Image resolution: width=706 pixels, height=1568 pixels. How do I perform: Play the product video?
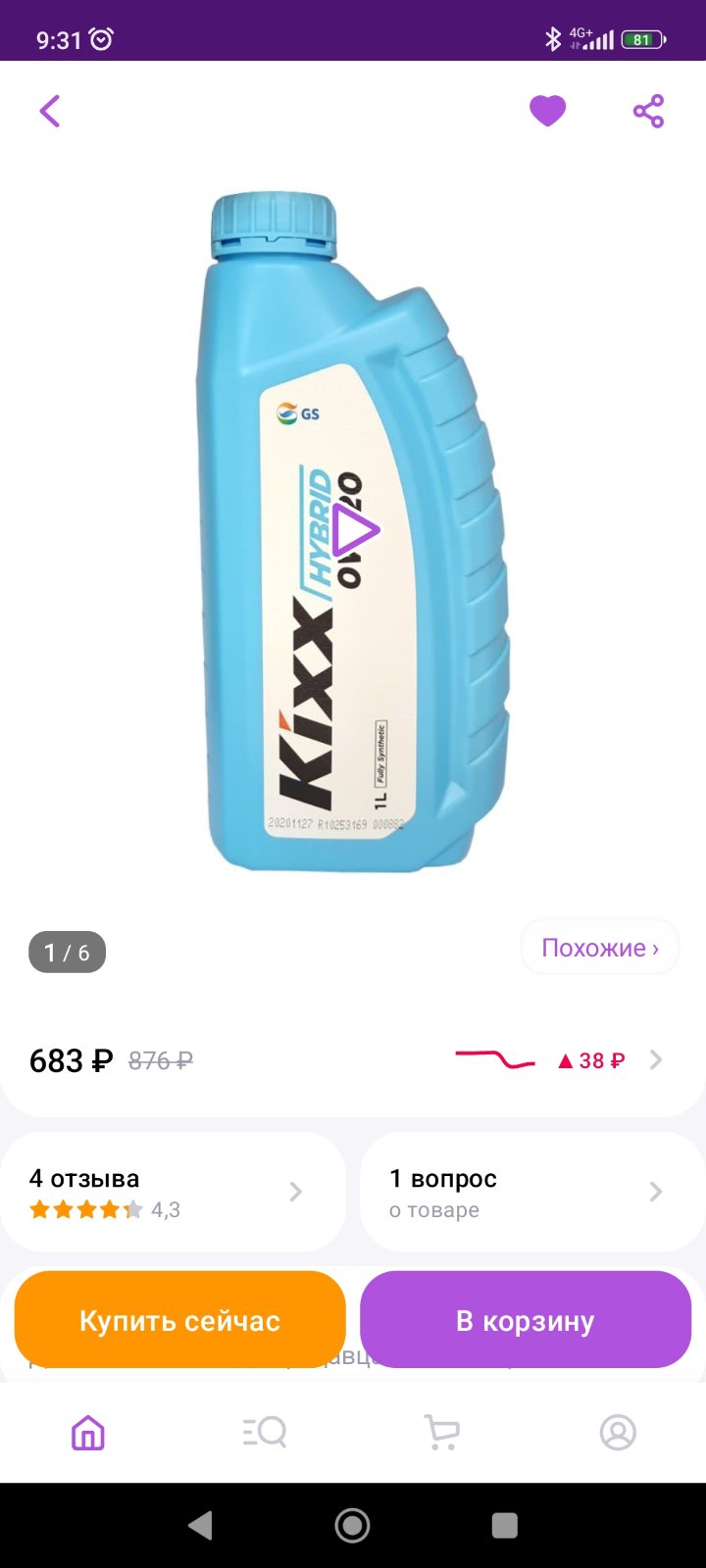354,530
